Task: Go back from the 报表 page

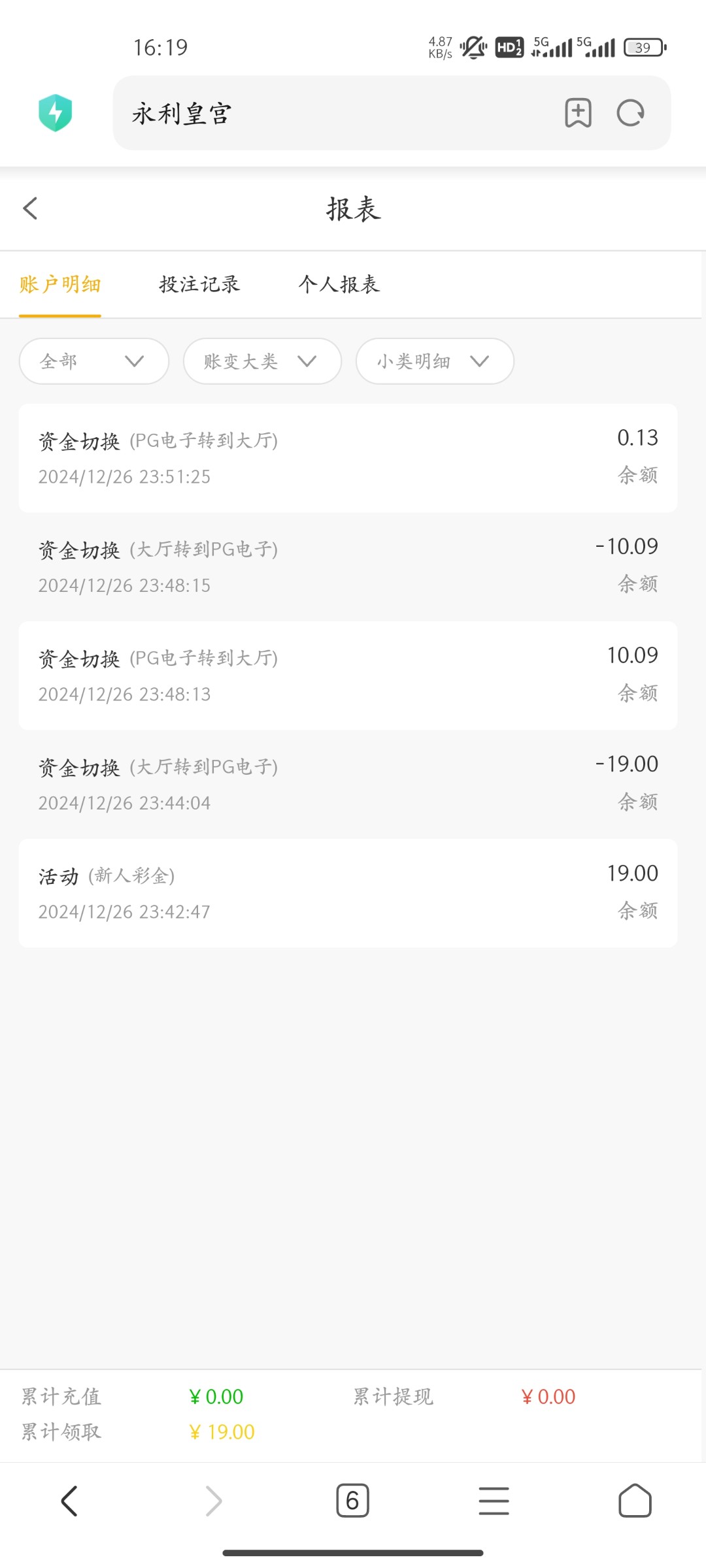Action: coord(30,208)
